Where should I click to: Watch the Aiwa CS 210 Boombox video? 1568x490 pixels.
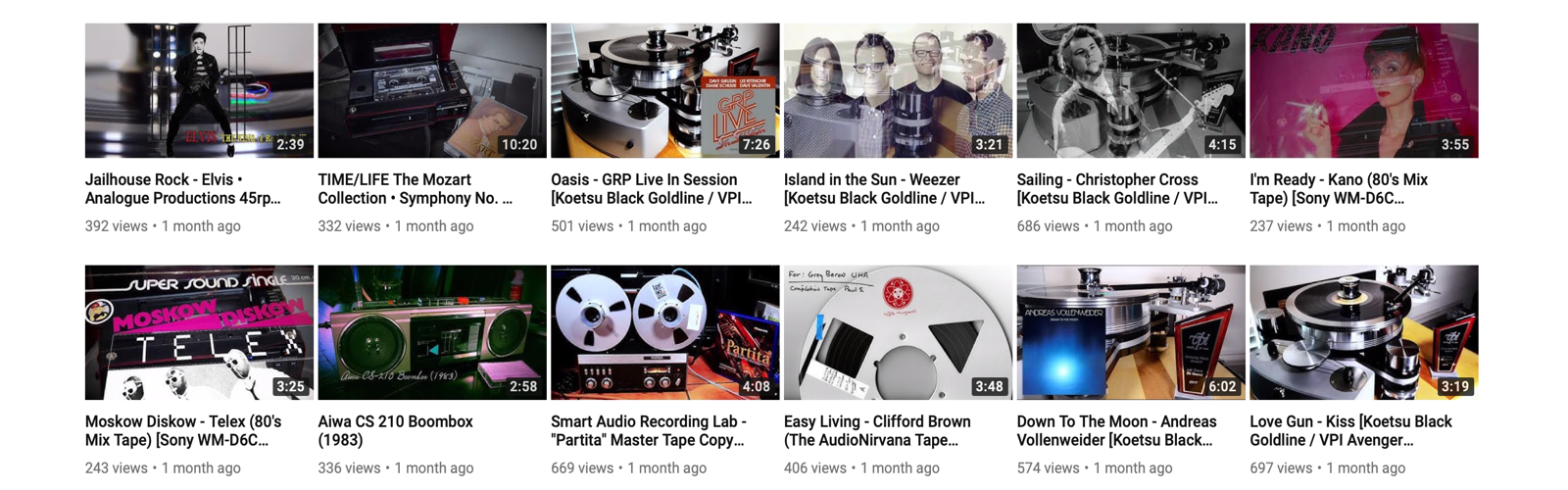(431, 332)
